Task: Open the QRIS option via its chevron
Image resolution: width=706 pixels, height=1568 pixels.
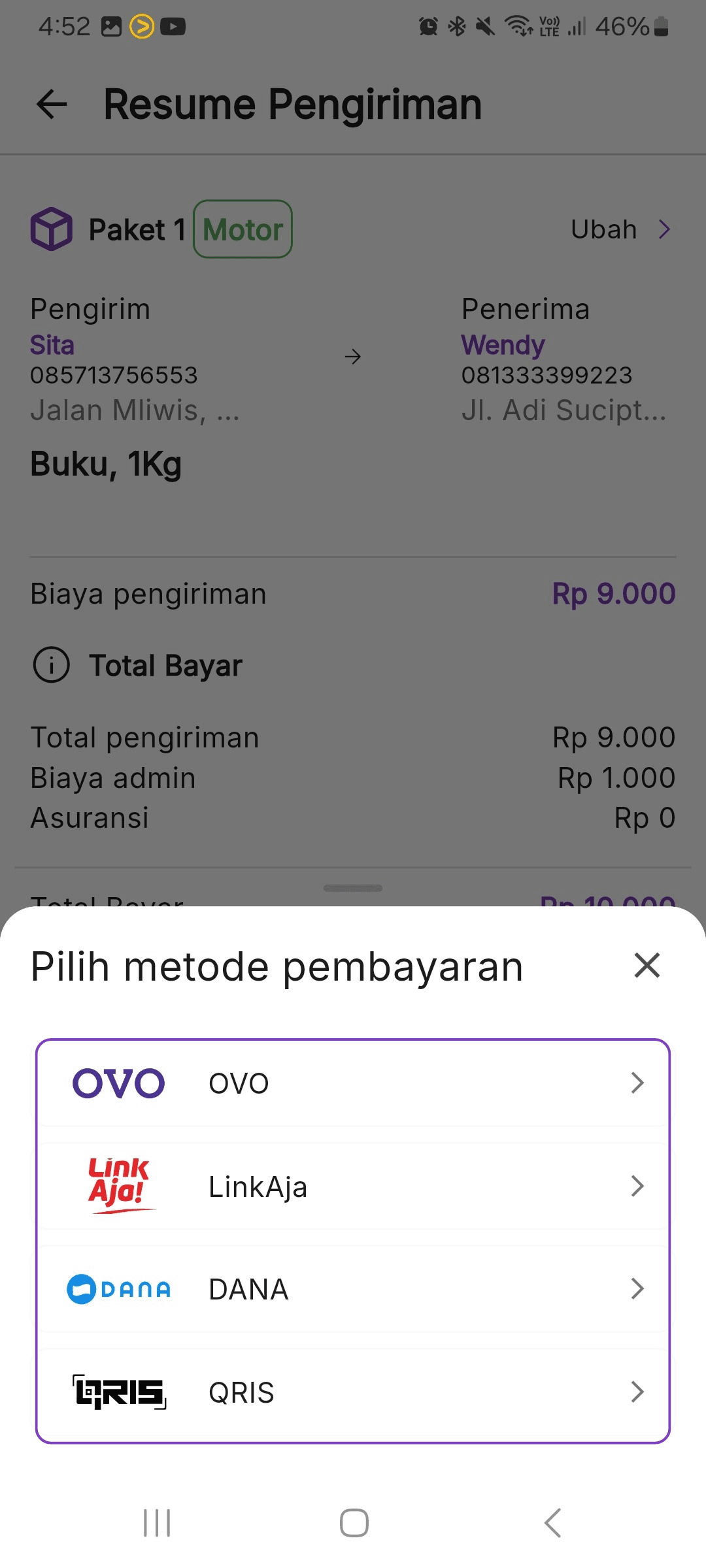Action: [x=637, y=1392]
